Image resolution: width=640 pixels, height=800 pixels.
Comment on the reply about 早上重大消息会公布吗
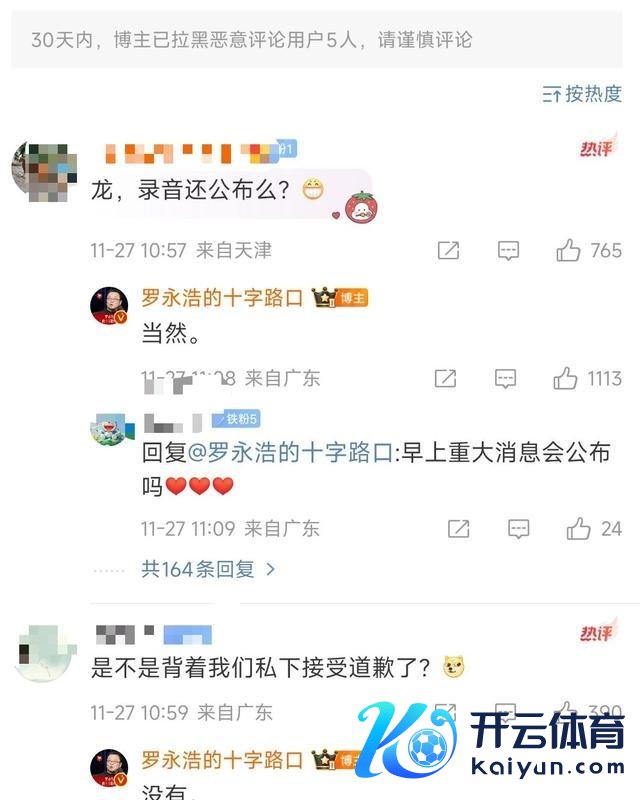point(518,528)
